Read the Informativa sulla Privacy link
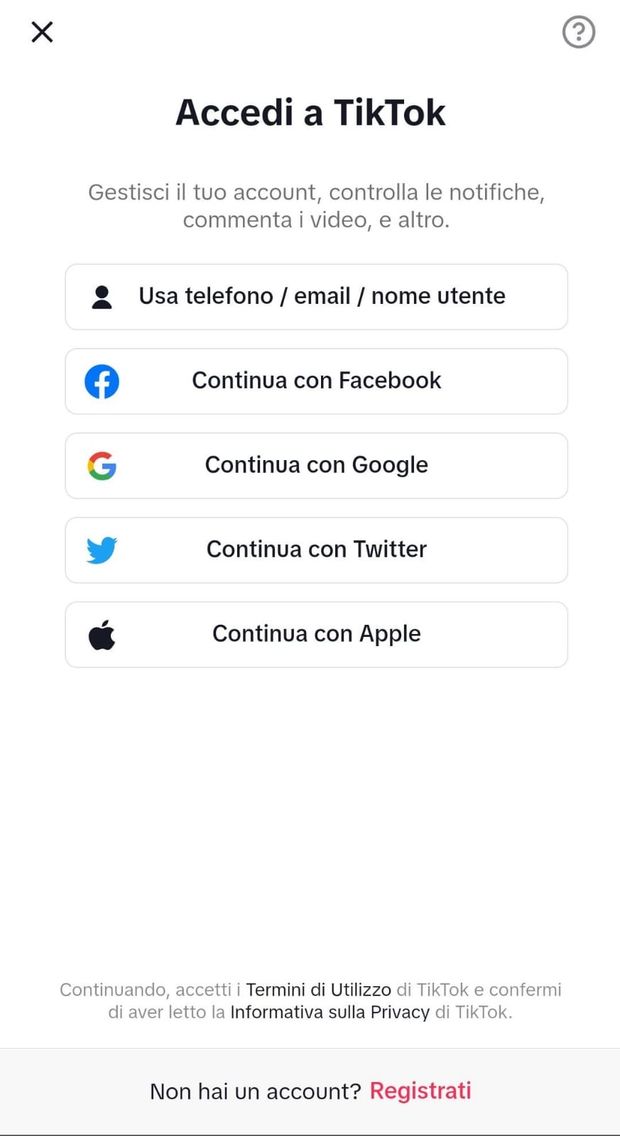This screenshot has height=1136, width=620. click(x=330, y=1012)
